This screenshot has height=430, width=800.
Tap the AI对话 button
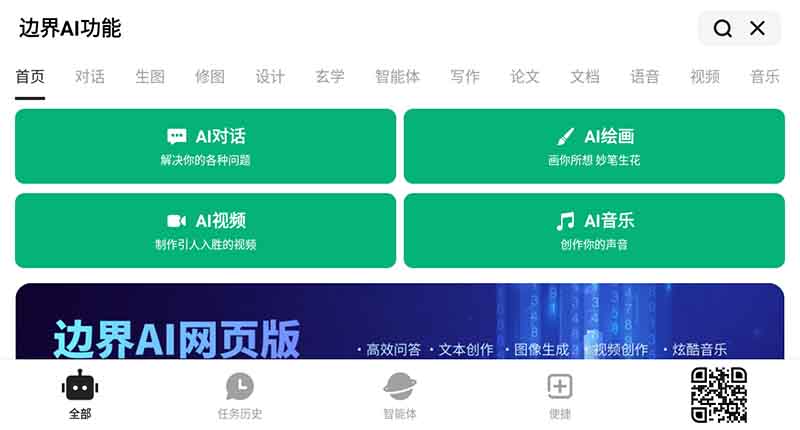205,146
